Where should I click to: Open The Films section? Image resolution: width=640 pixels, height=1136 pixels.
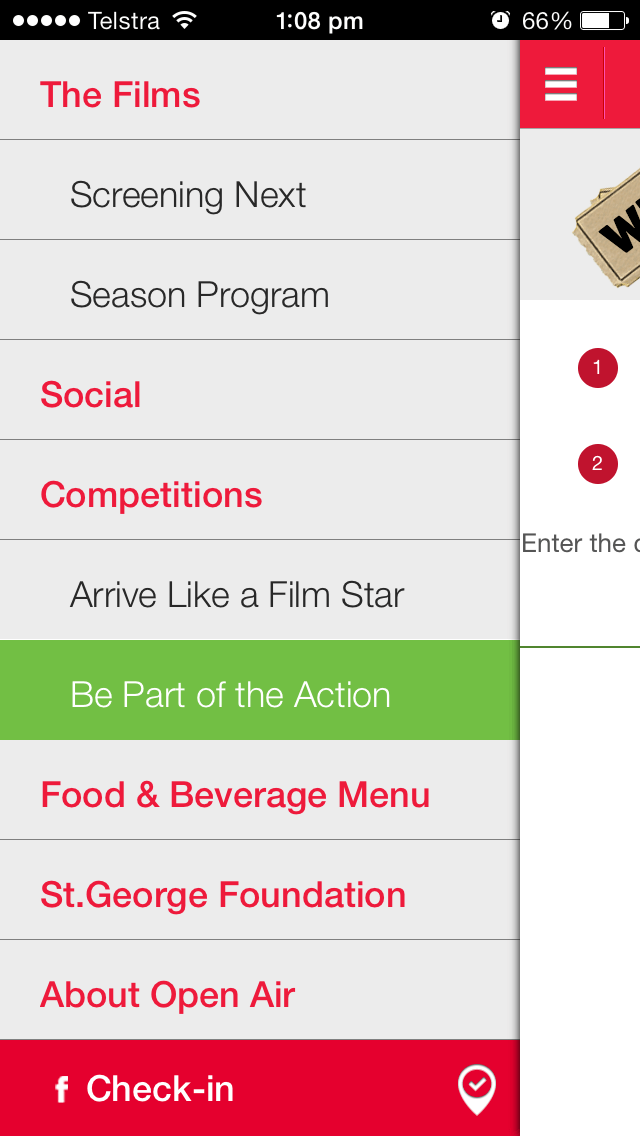(259, 90)
